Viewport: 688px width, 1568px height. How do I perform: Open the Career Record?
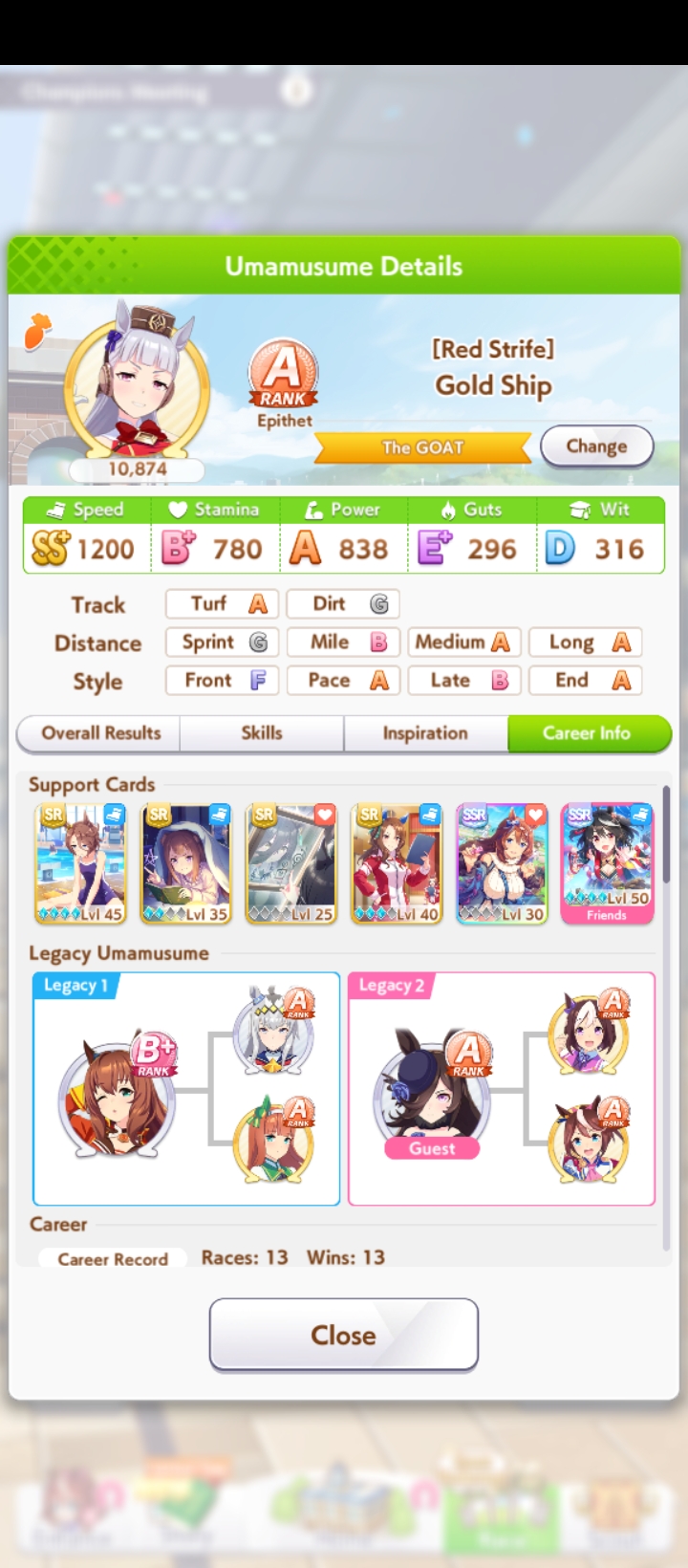click(113, 1258)
